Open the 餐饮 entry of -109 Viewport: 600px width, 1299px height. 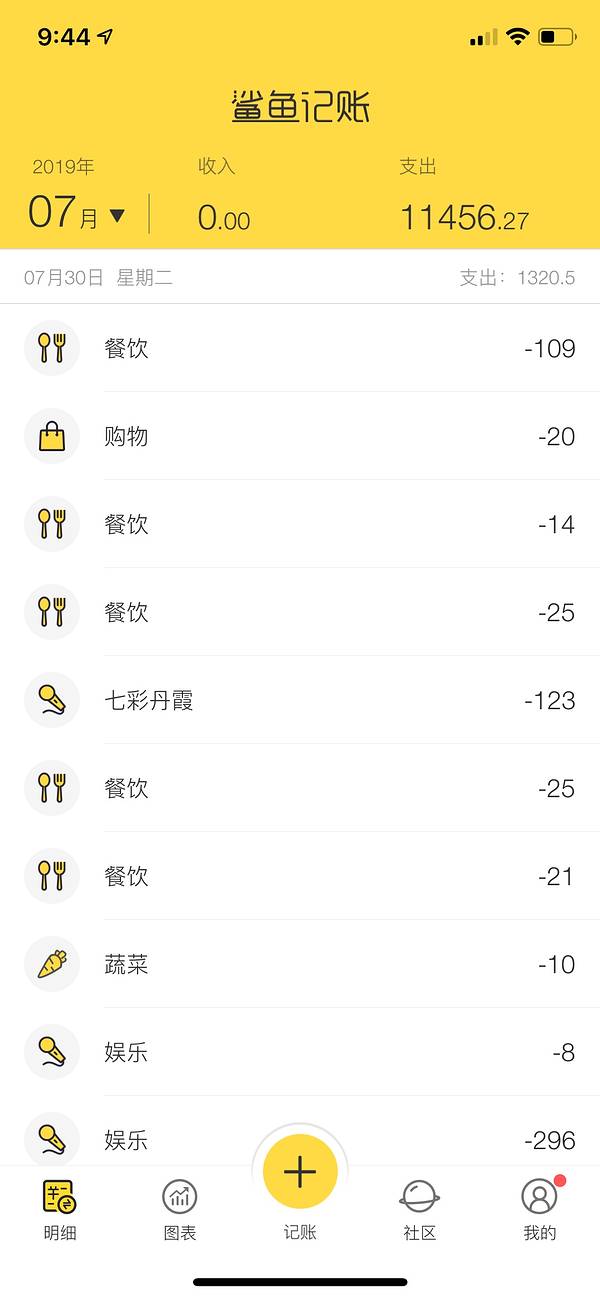(x=300, y=348)
